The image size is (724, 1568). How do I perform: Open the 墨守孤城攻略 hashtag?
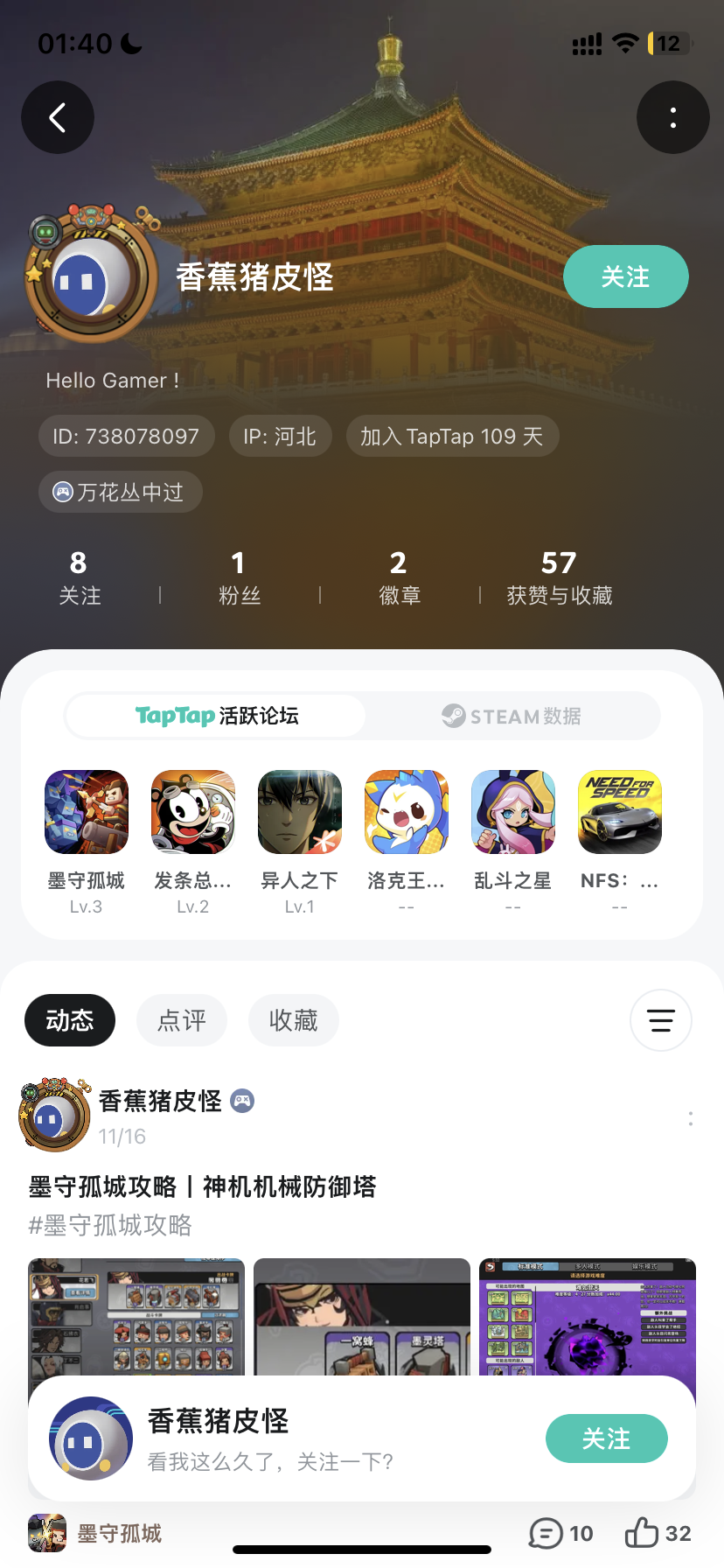pos(110,1225)
